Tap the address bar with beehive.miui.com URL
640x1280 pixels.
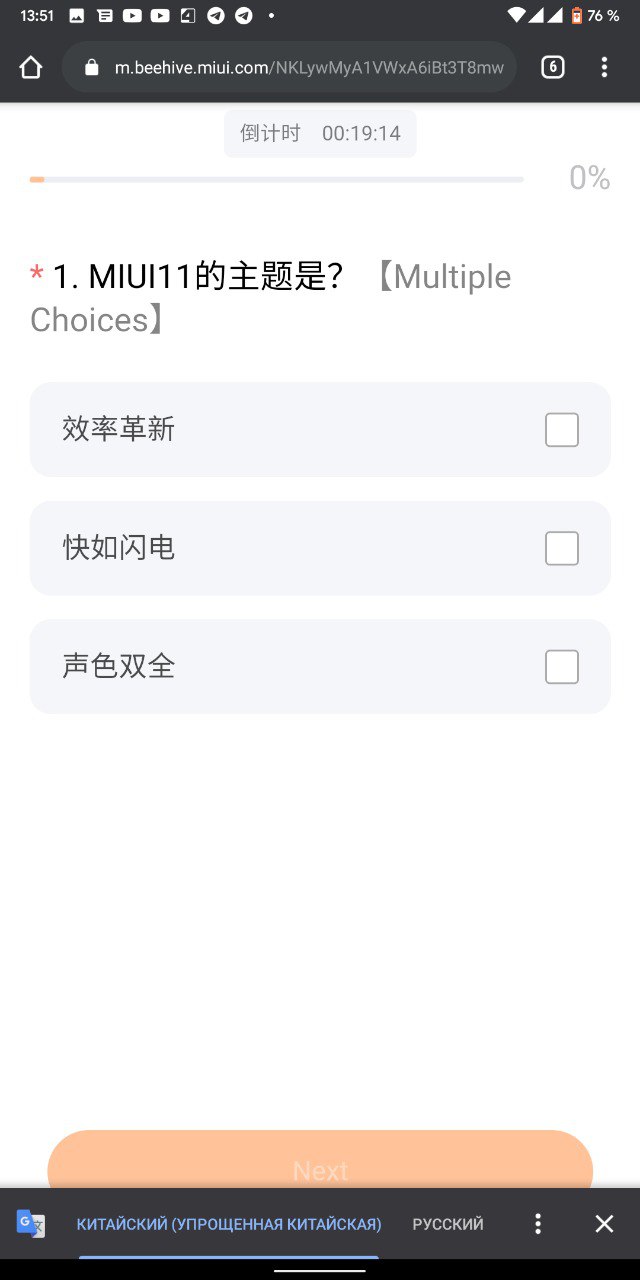click(x=290, y=67)
